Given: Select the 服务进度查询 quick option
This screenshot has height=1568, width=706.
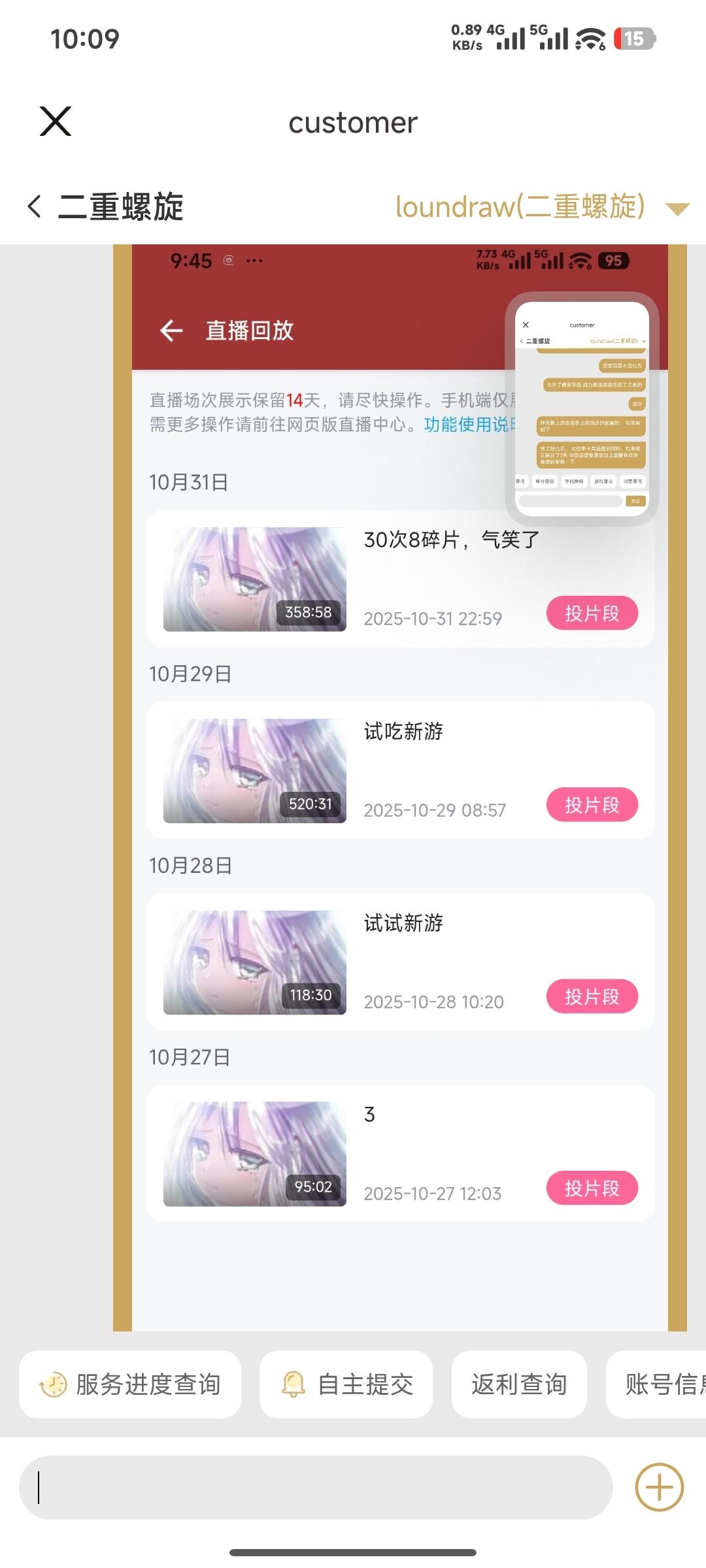Looking at the screenshot, I should coord(130,1384).
